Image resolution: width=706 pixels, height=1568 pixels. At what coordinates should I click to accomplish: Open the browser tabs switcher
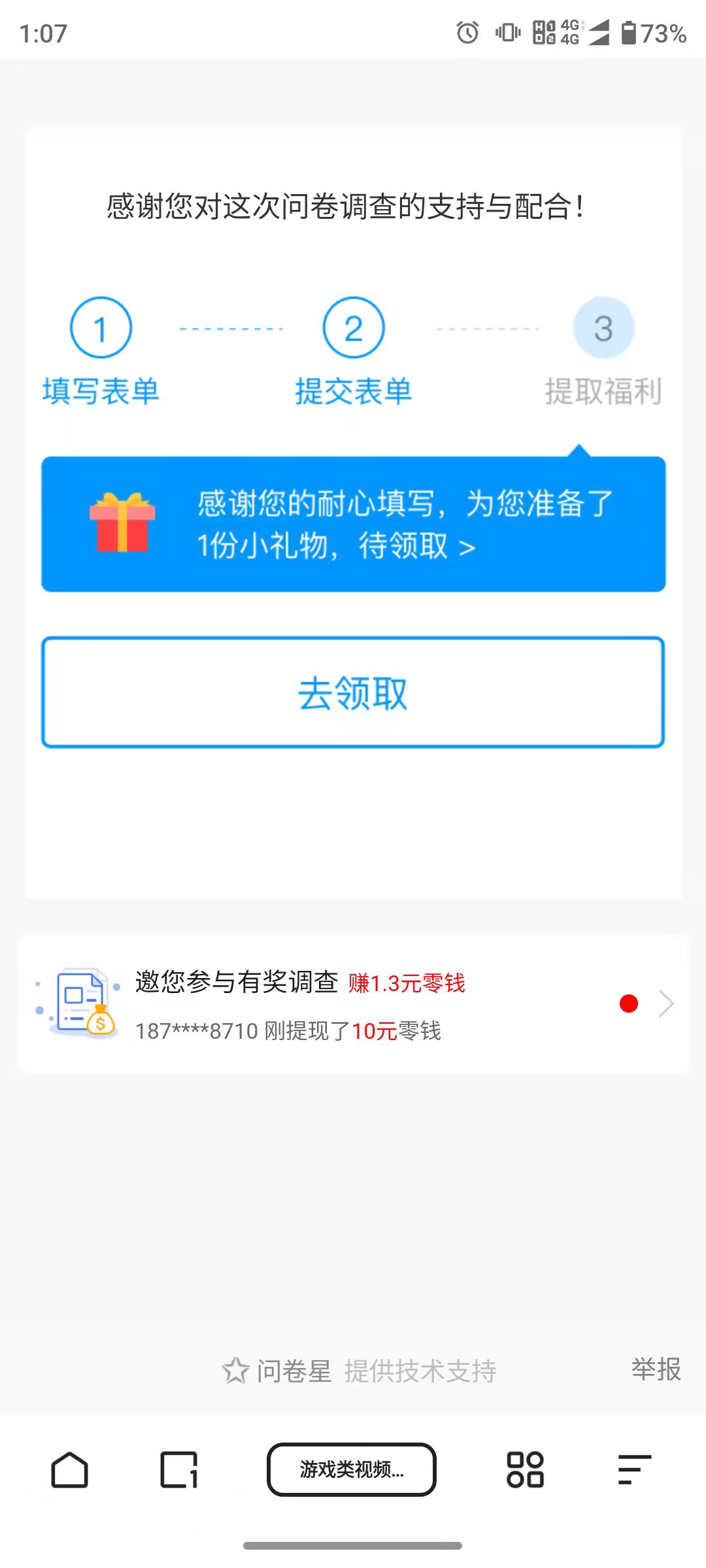tap(178, 1470)
